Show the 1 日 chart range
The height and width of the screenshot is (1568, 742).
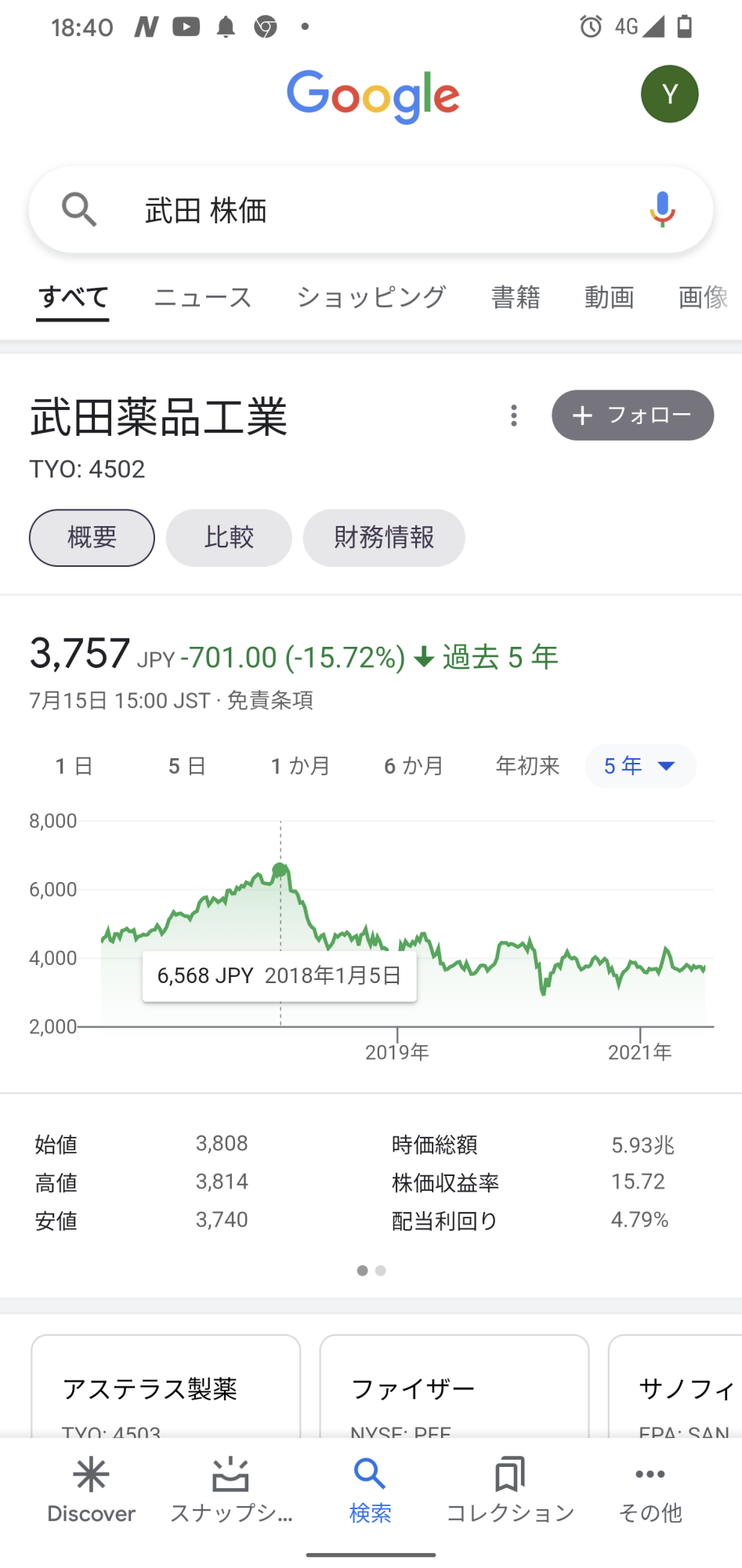tap(74, 766)
